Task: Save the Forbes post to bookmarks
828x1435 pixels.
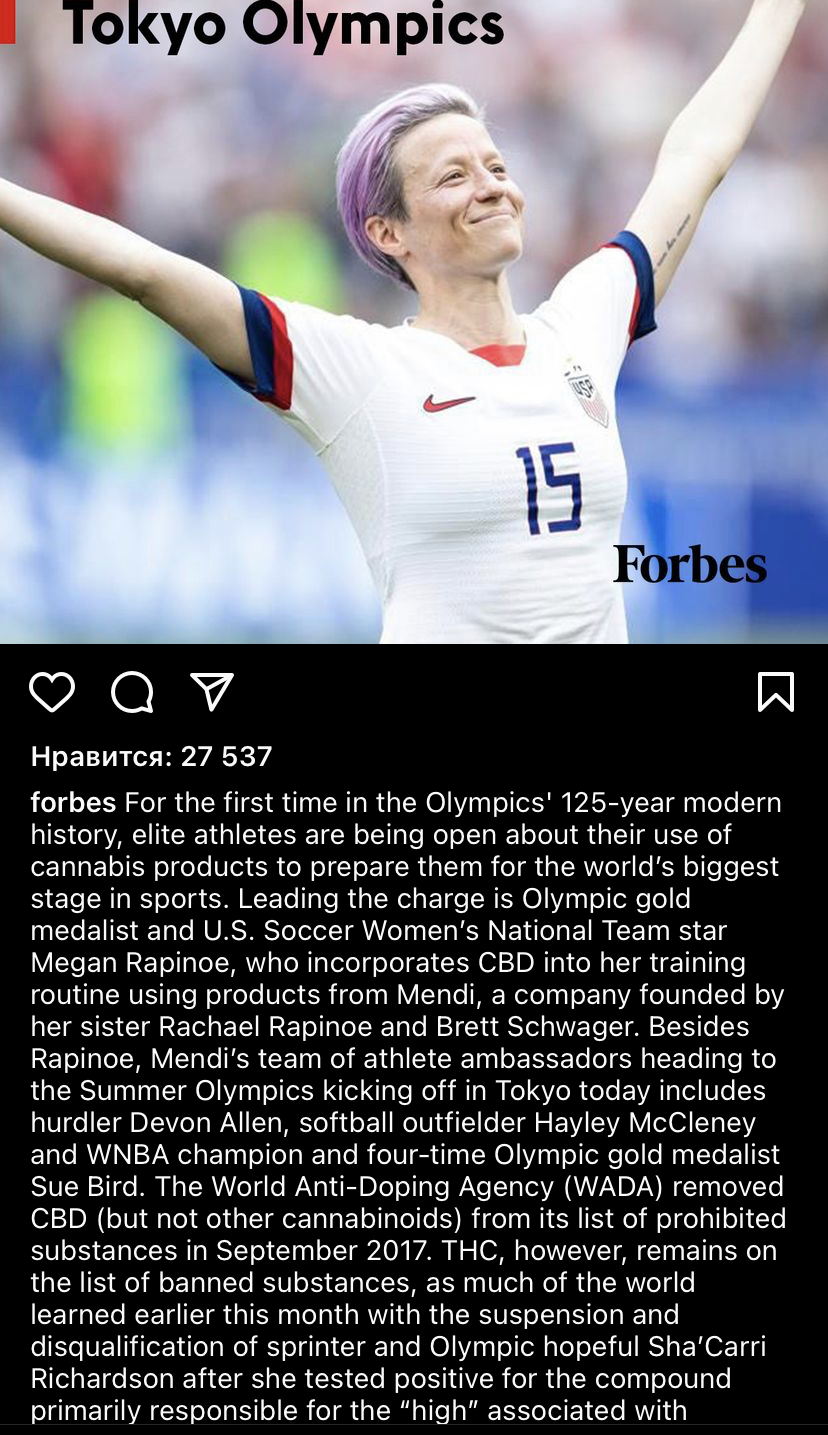Action: point(776,692)
